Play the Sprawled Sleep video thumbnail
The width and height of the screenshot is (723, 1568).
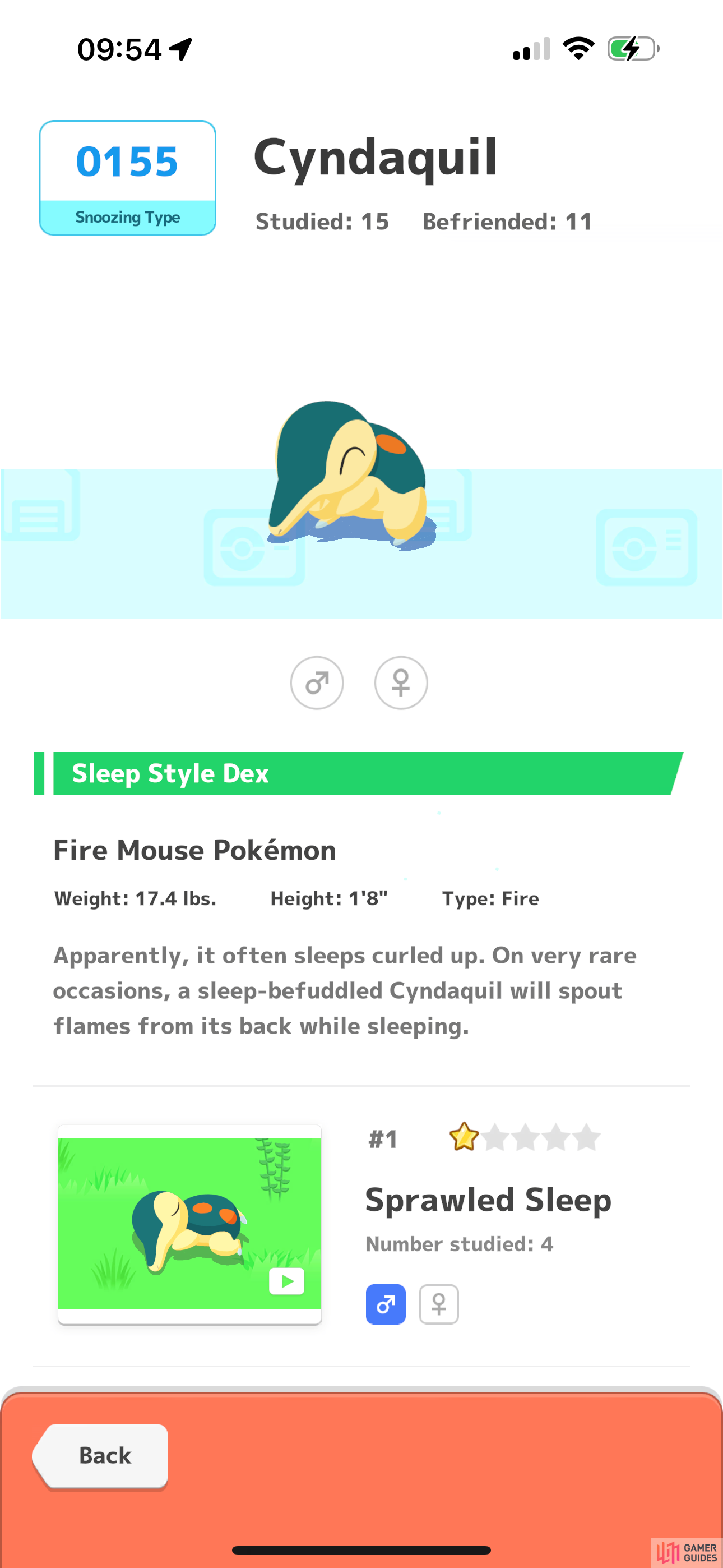pyautogui.click(x=189, y=1224)
